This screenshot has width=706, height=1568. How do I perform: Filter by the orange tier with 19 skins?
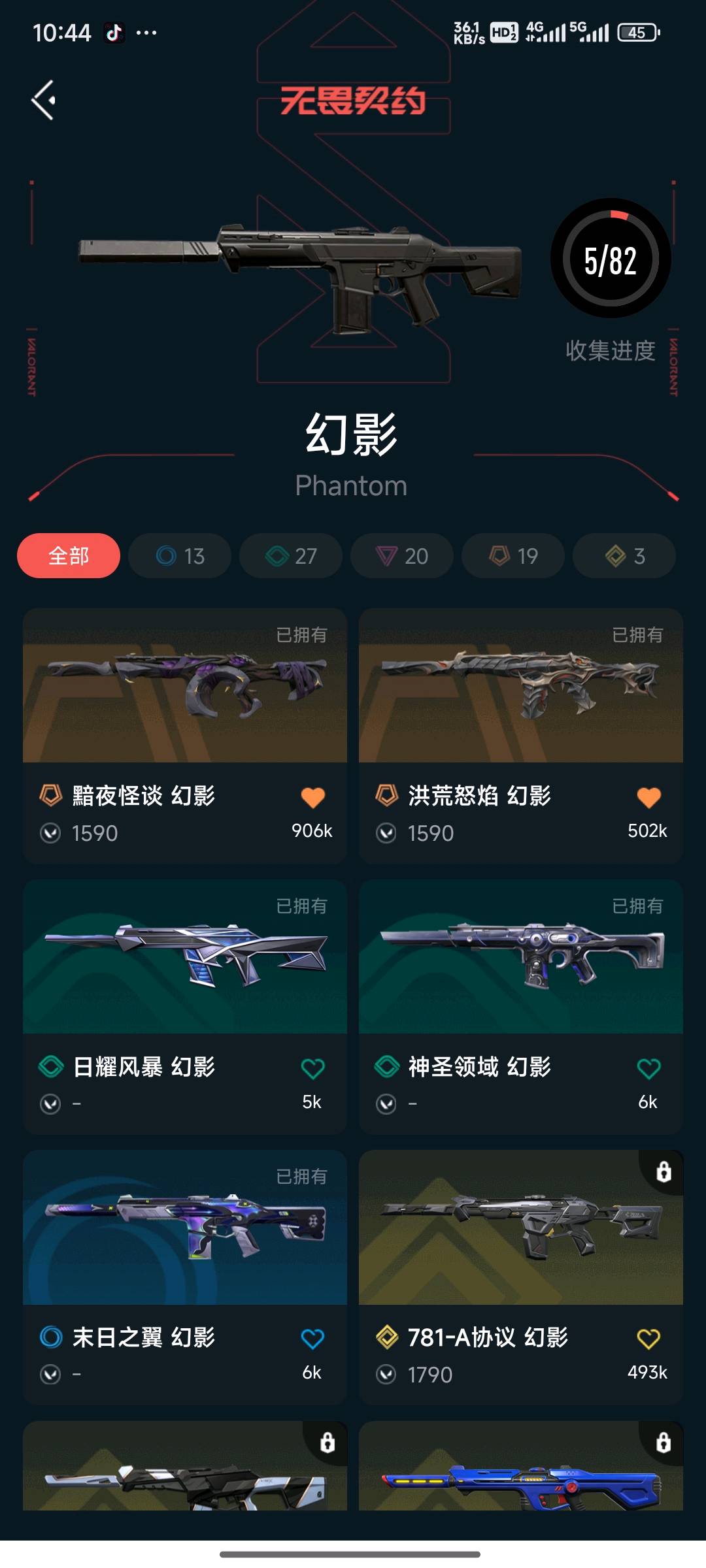coord(513,556)
